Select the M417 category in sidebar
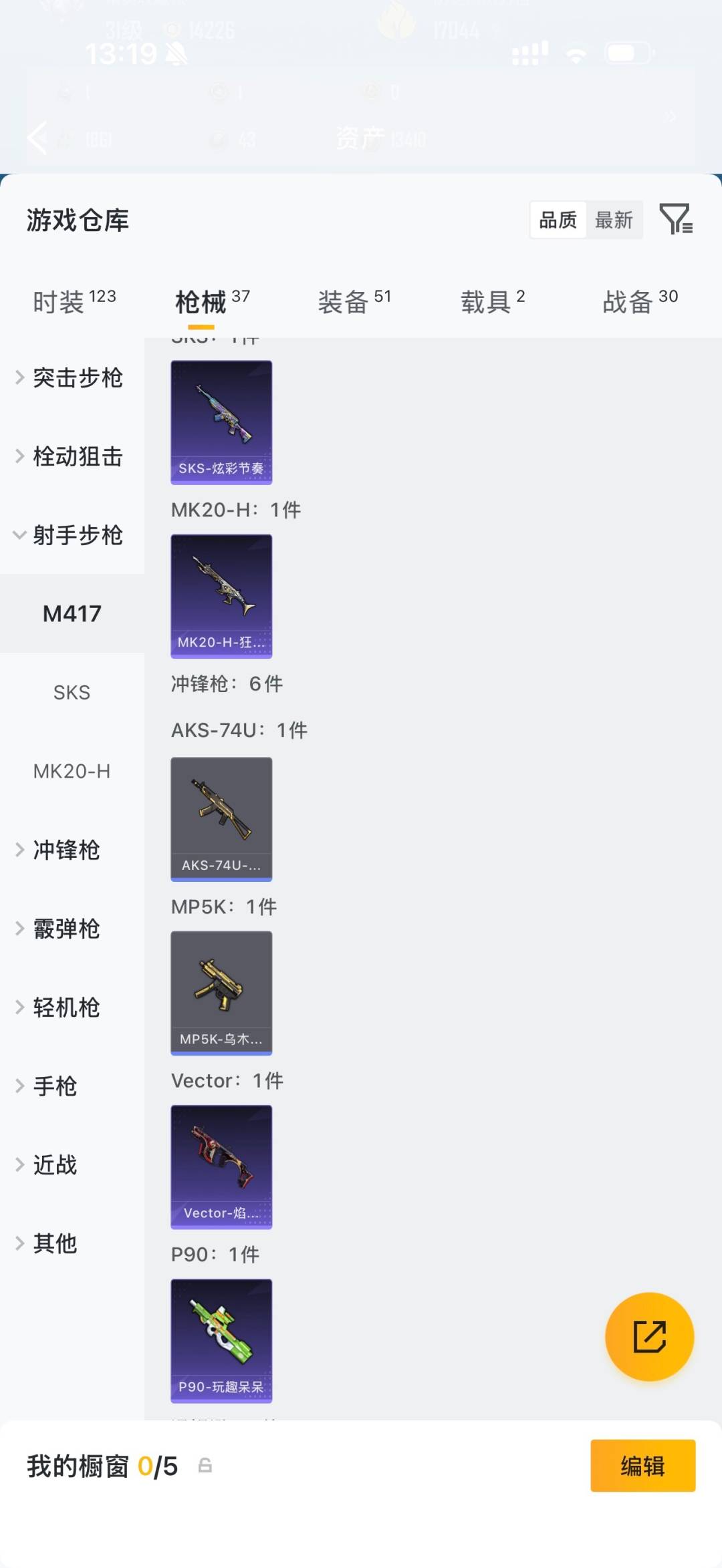The height and width of the screenshot is (1568, 722). [72, 613]
